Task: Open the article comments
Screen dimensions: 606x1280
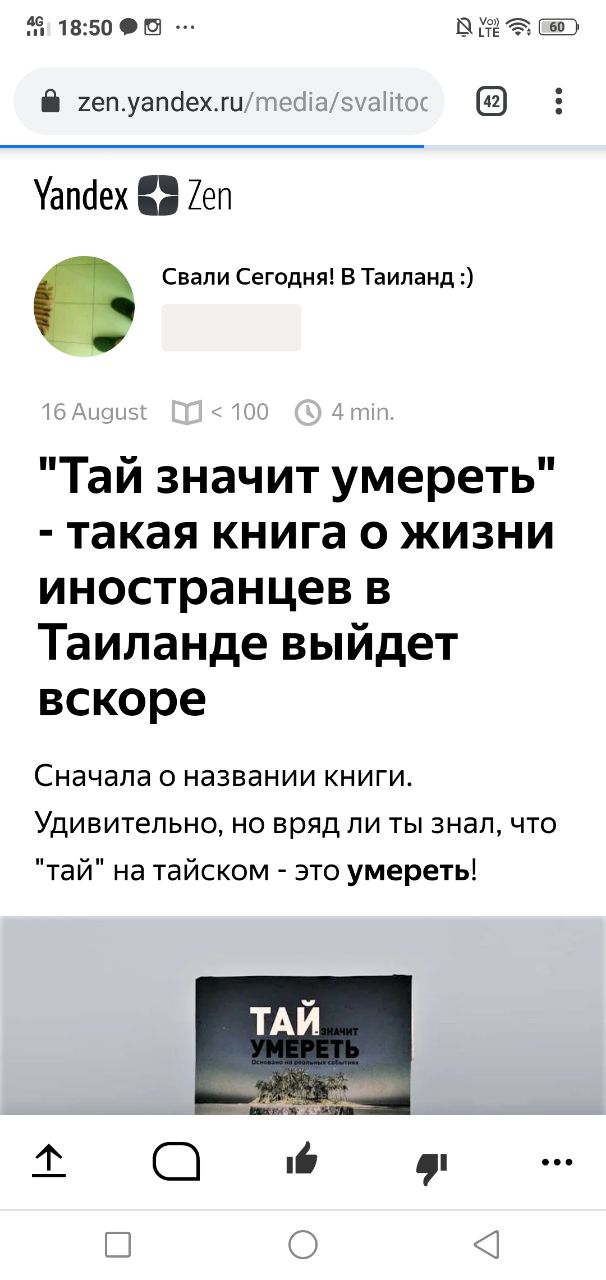Action: (176, 1162)
